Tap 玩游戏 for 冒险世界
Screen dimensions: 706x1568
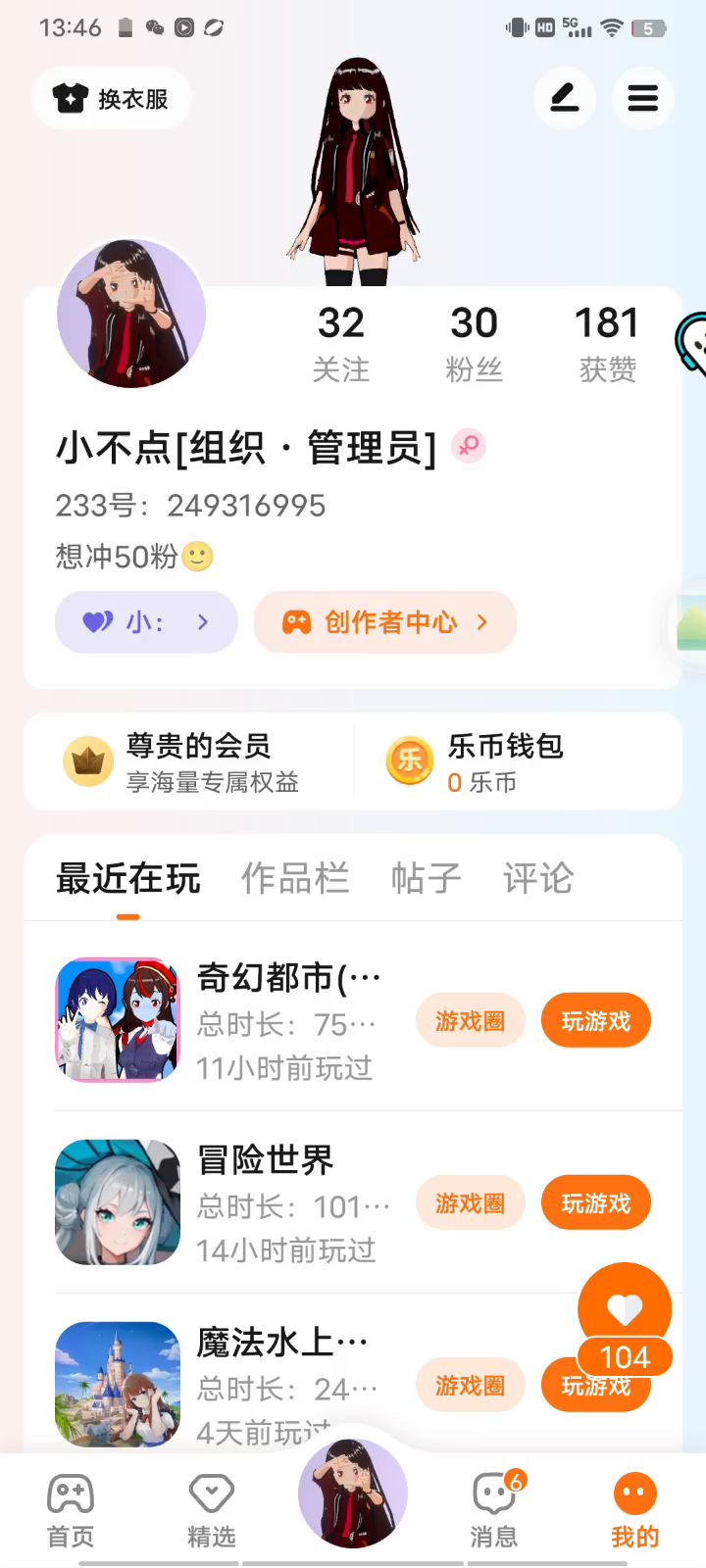coord(595,1203)
